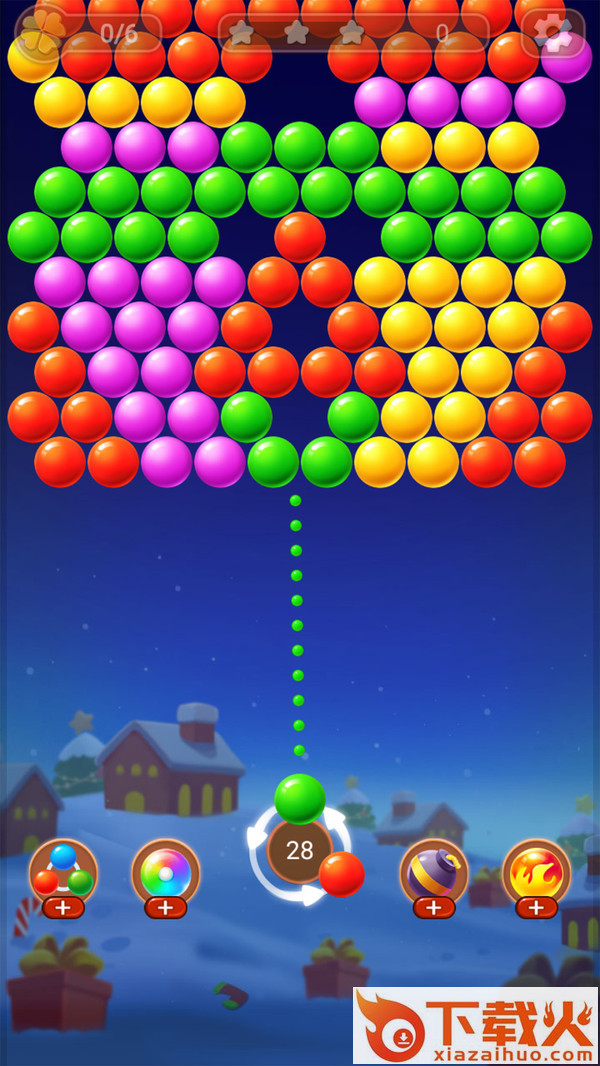This screenshot has height=1066, width=600.
Task: Add the rainbow bubble booster
Action: [x=166, y=907]
